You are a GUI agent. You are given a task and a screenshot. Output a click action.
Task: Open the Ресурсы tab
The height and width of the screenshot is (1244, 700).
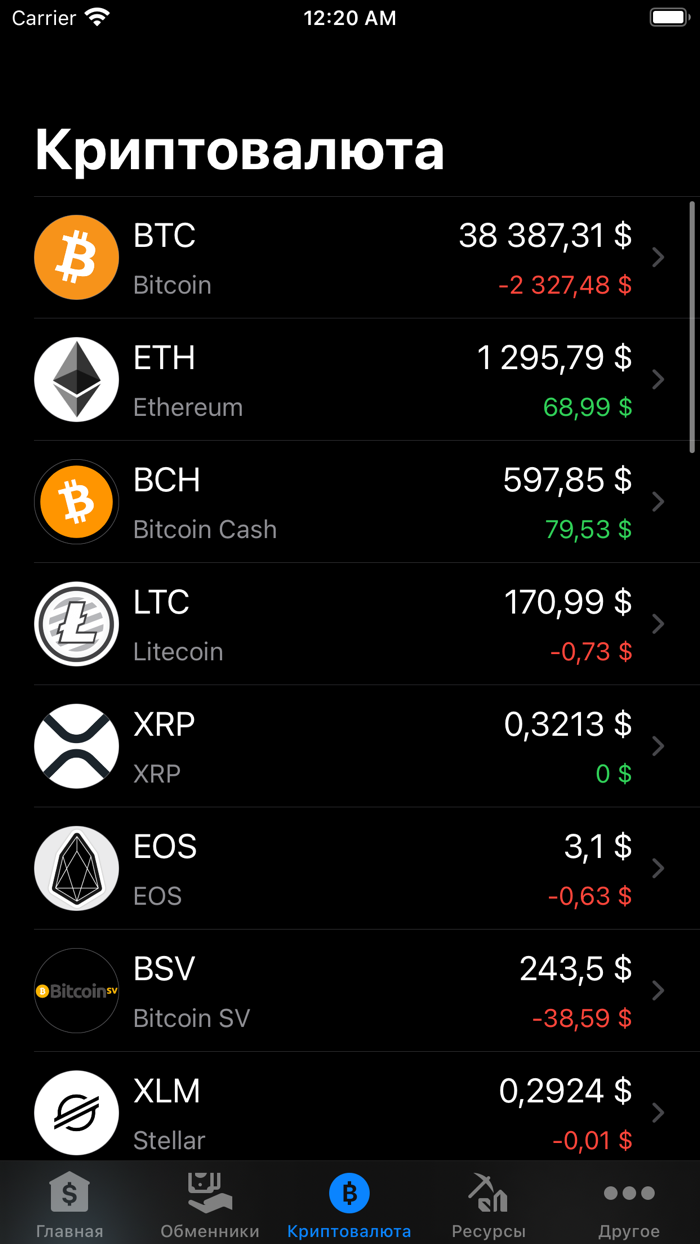pos(488,1204)
